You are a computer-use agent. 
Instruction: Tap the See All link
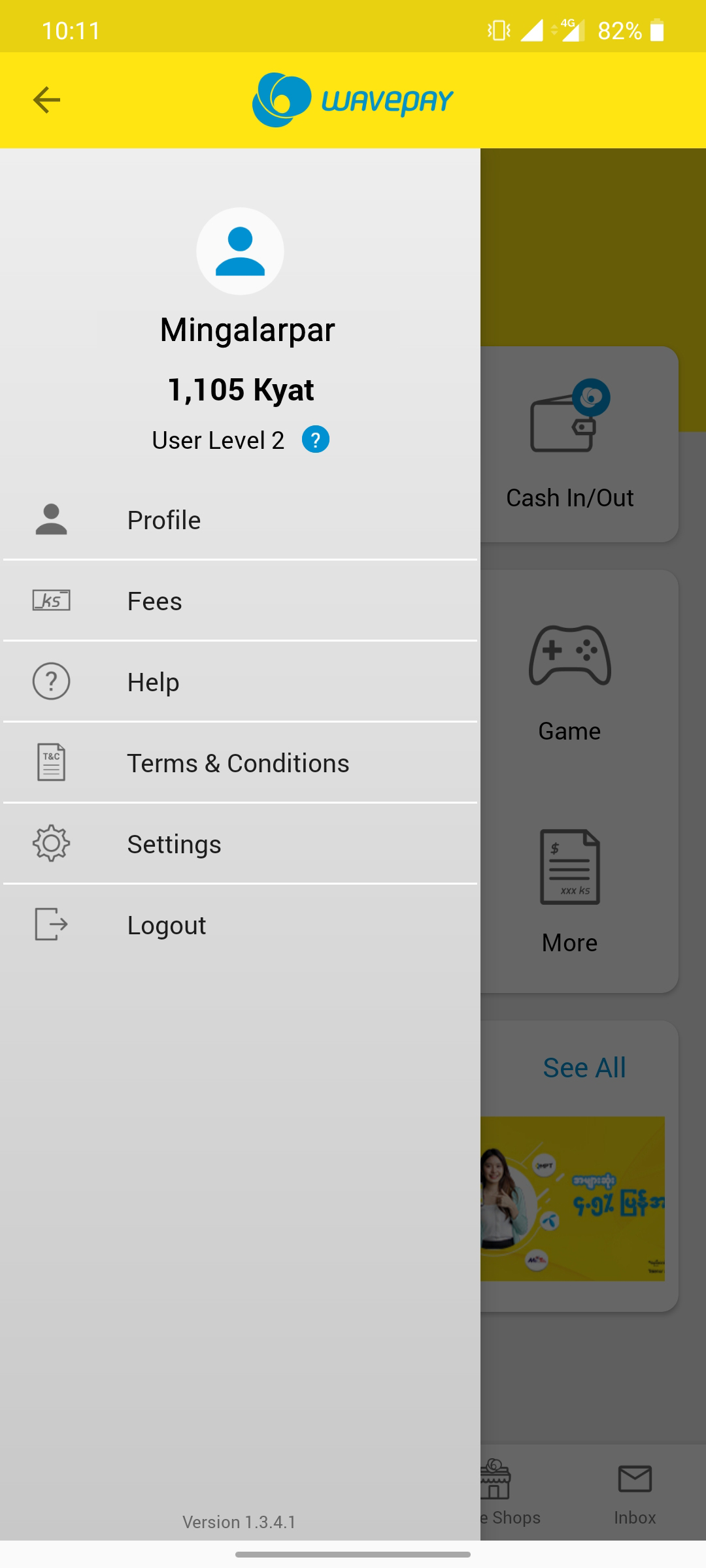tap(584, 1068)
